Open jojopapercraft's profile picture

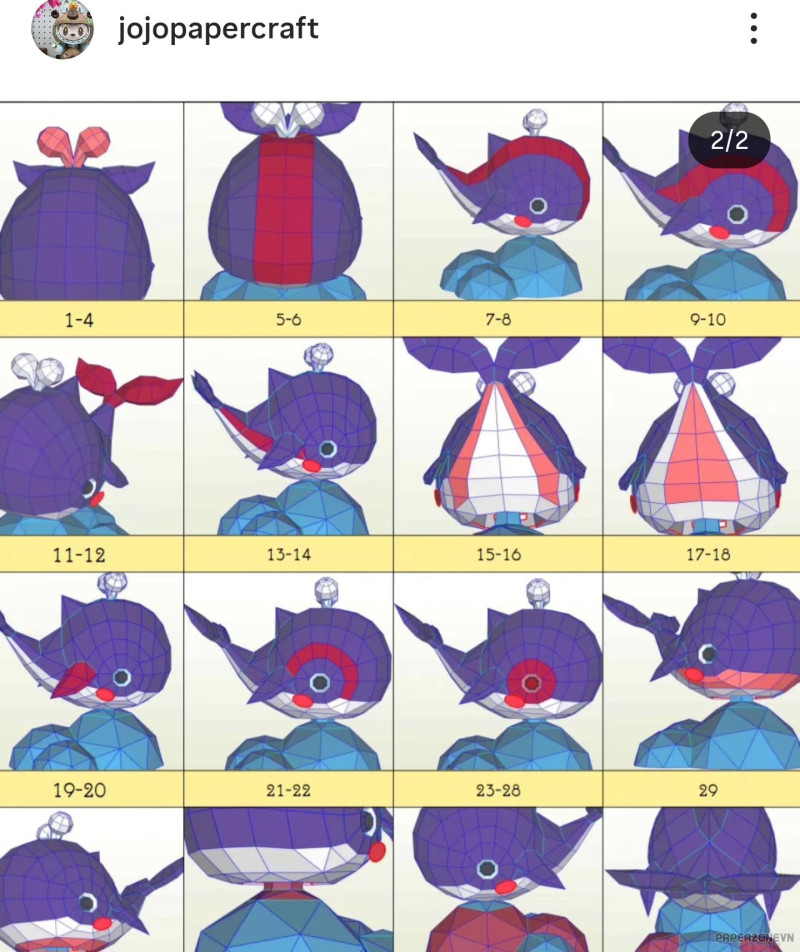pyautogui.click(x=62, y=29)
